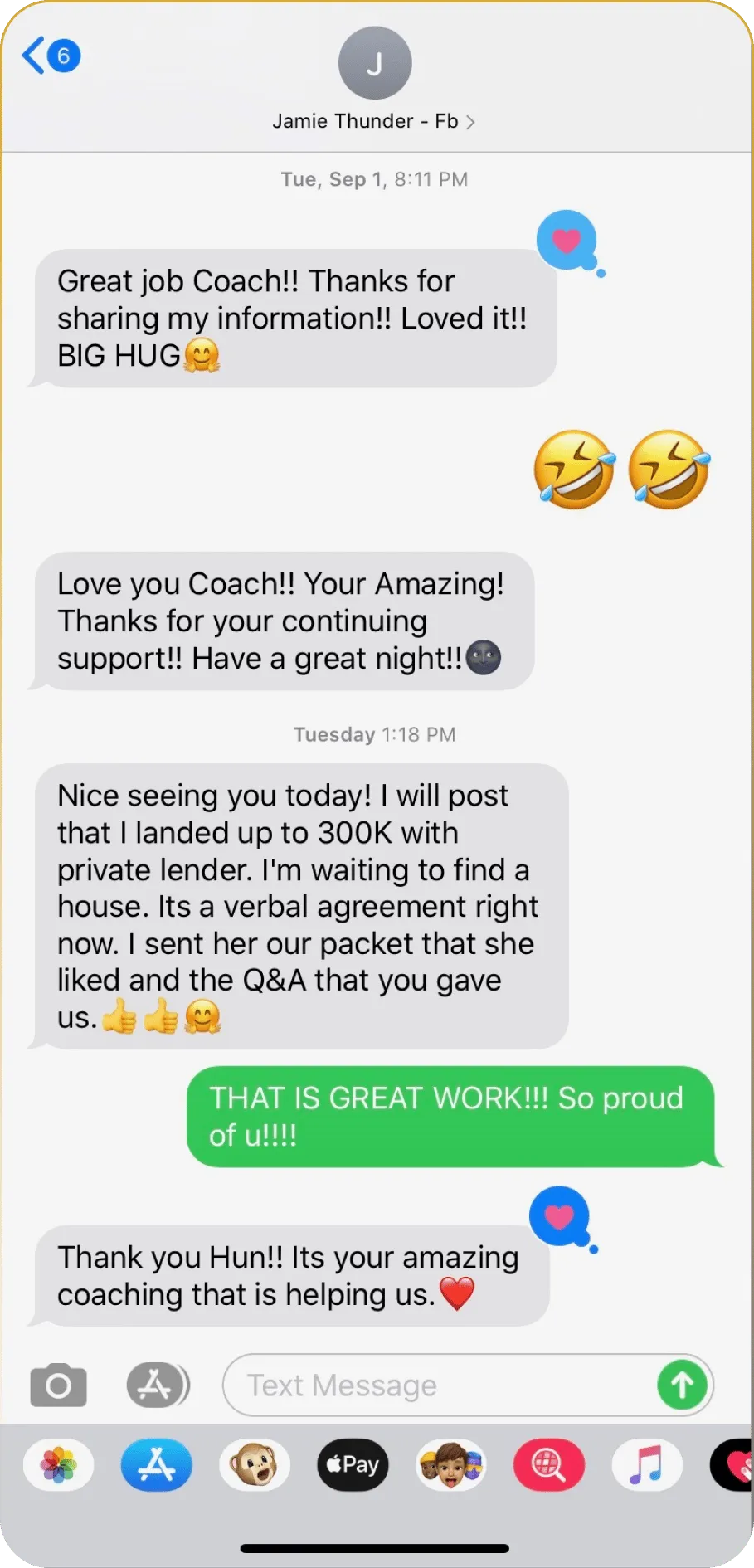Go back to the messages list

tap(50, 56)
